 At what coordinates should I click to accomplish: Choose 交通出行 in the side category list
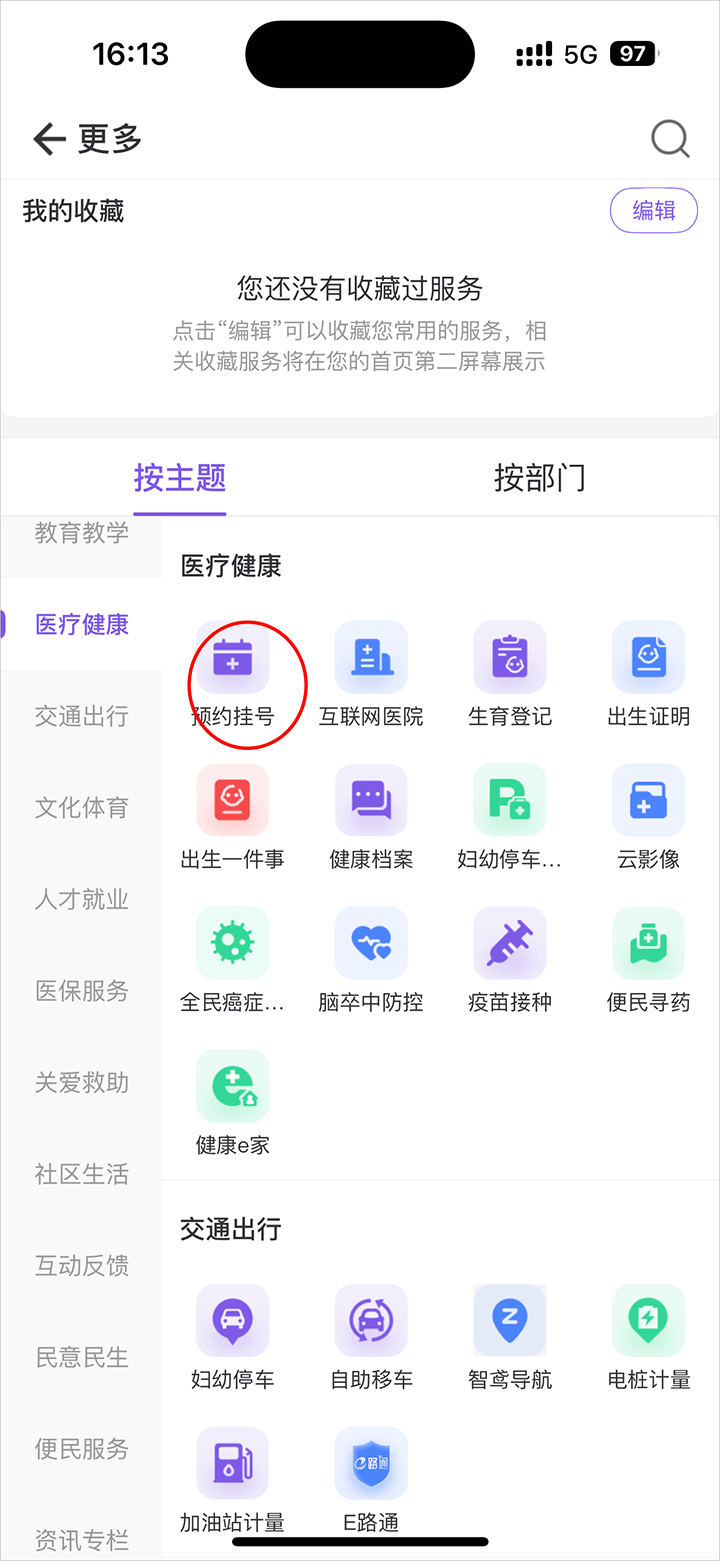(82, 716)
